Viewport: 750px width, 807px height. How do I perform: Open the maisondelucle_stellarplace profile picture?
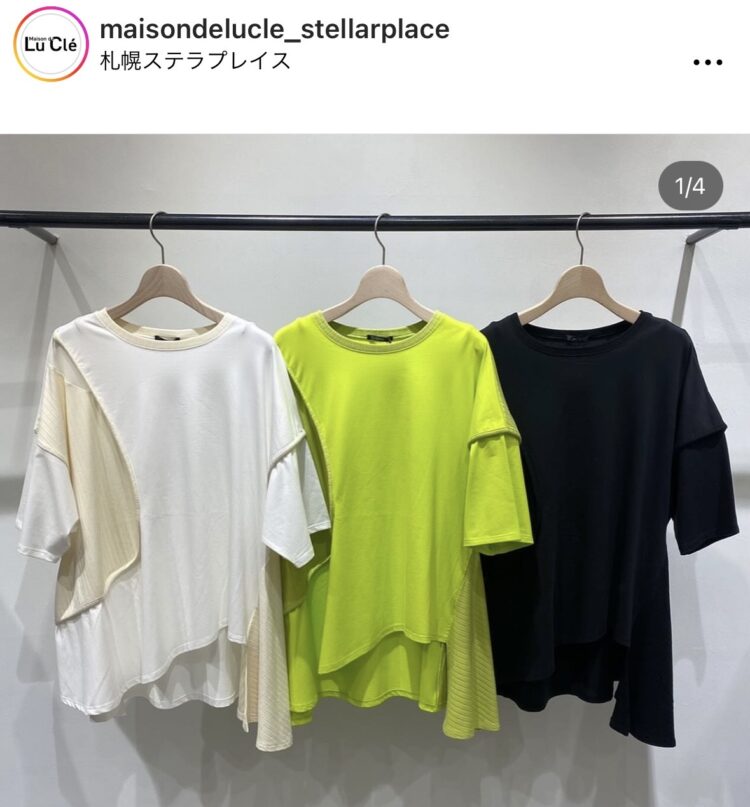50,45
